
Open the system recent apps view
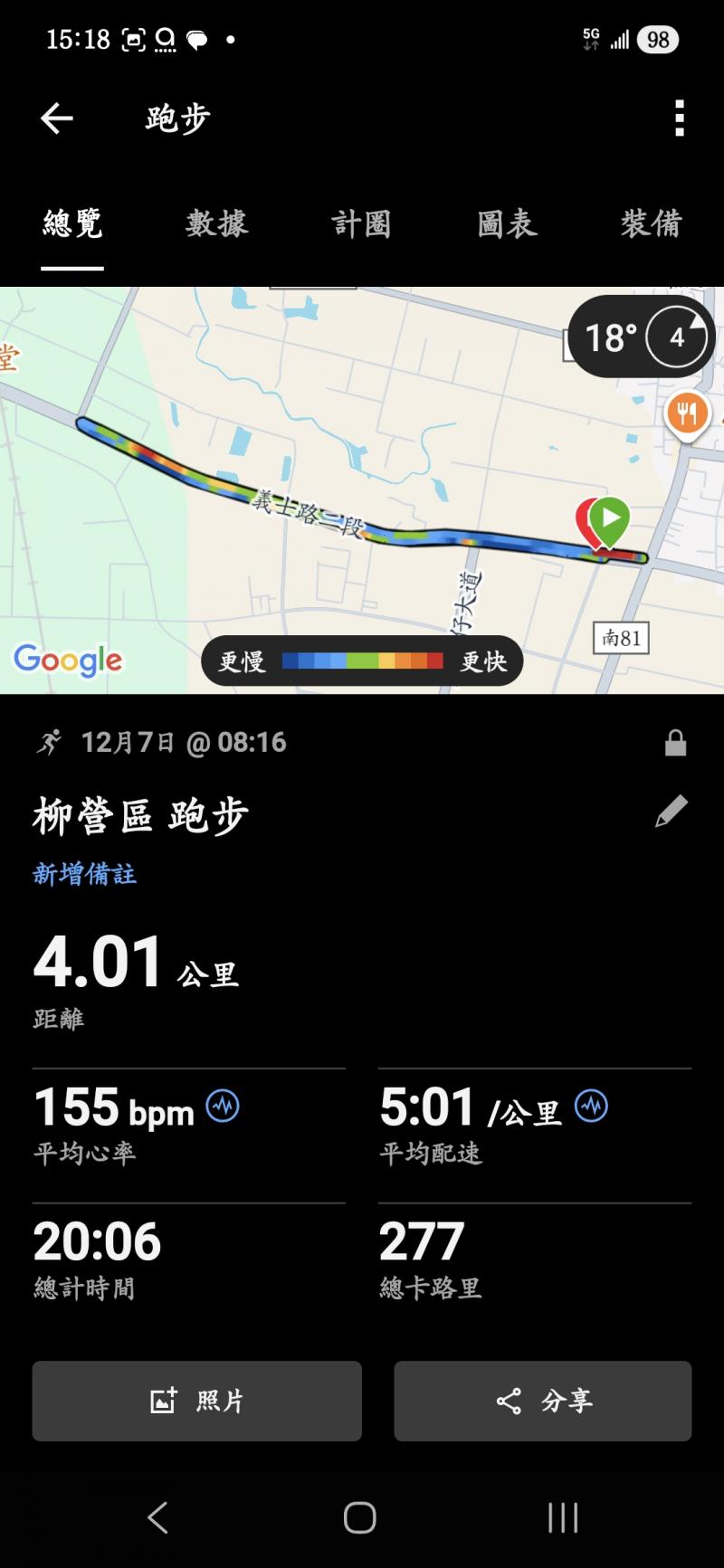coord(562,1517)
